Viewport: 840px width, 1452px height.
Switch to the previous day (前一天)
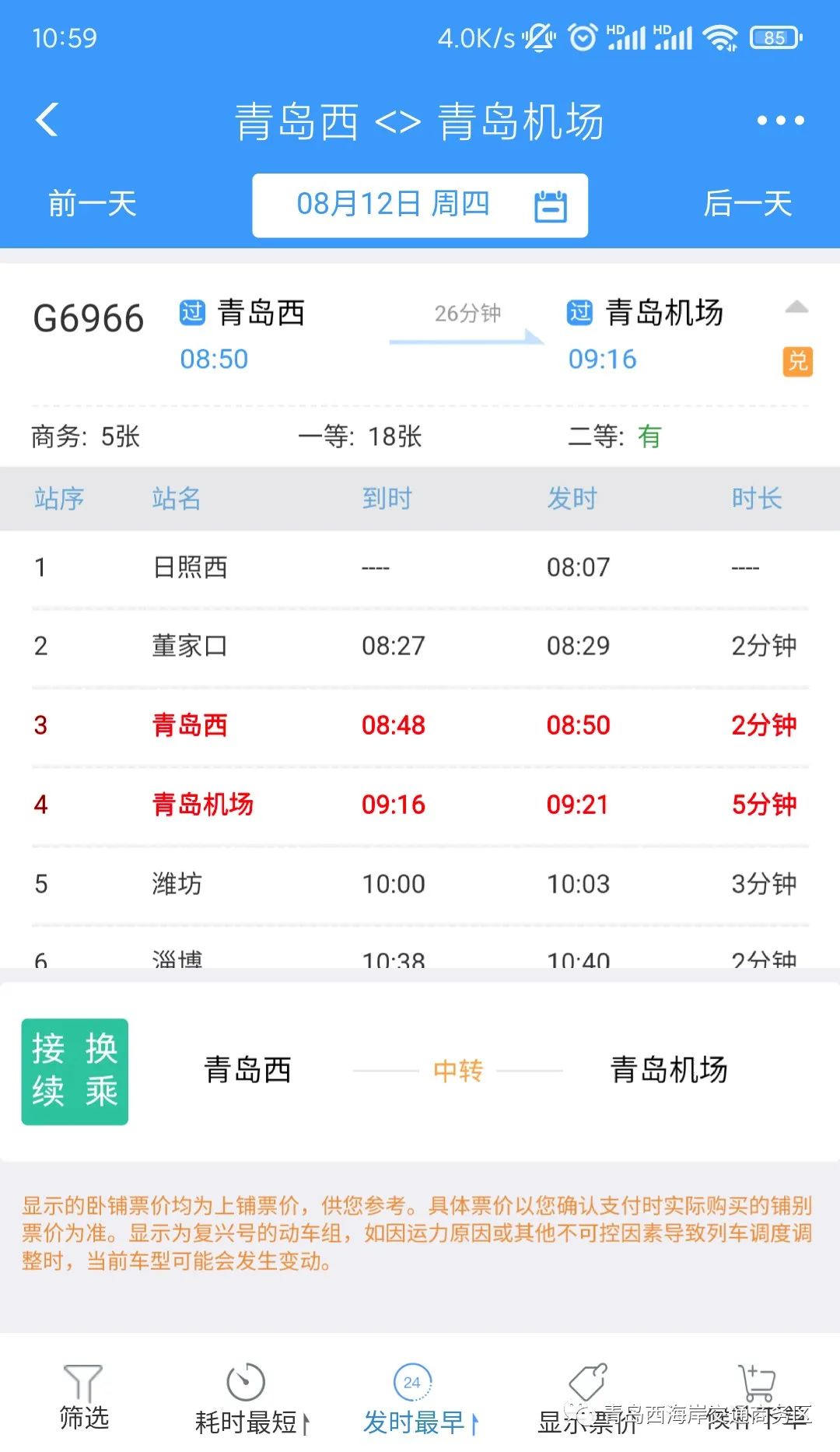click(93, 204)
